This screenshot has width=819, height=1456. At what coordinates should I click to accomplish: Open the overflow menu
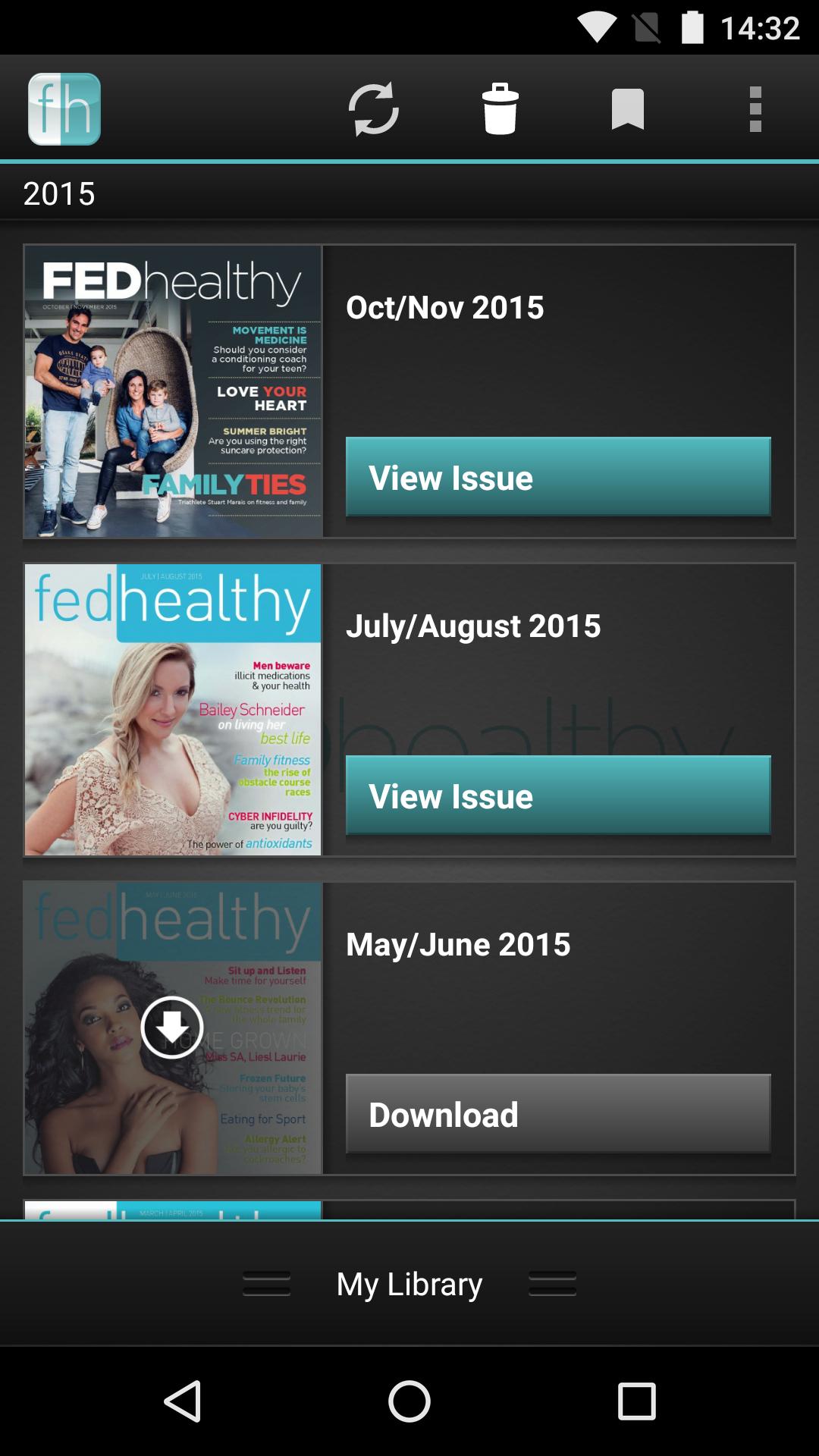point(755,109)
